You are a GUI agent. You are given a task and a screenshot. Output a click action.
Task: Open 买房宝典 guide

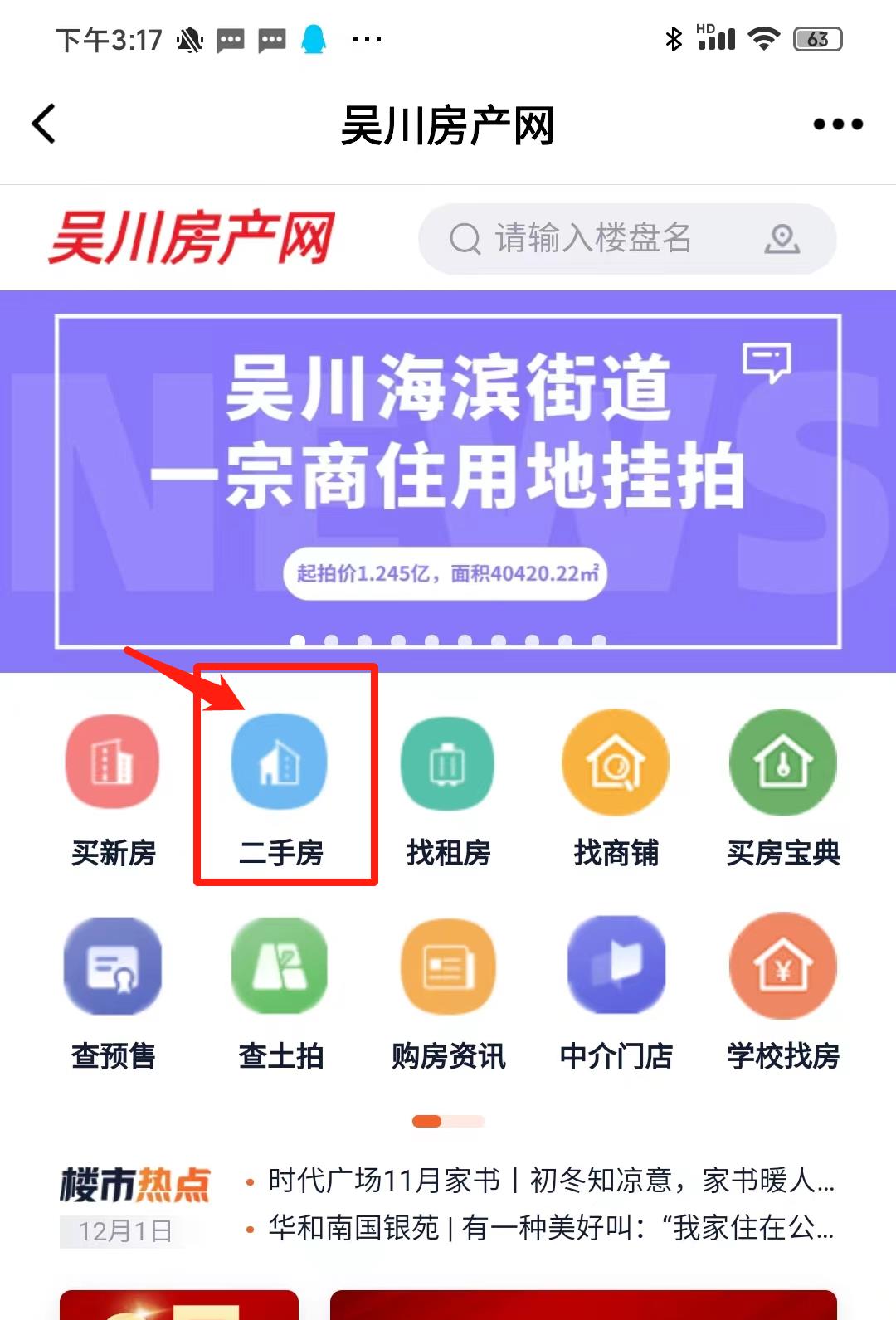point(783,788)
